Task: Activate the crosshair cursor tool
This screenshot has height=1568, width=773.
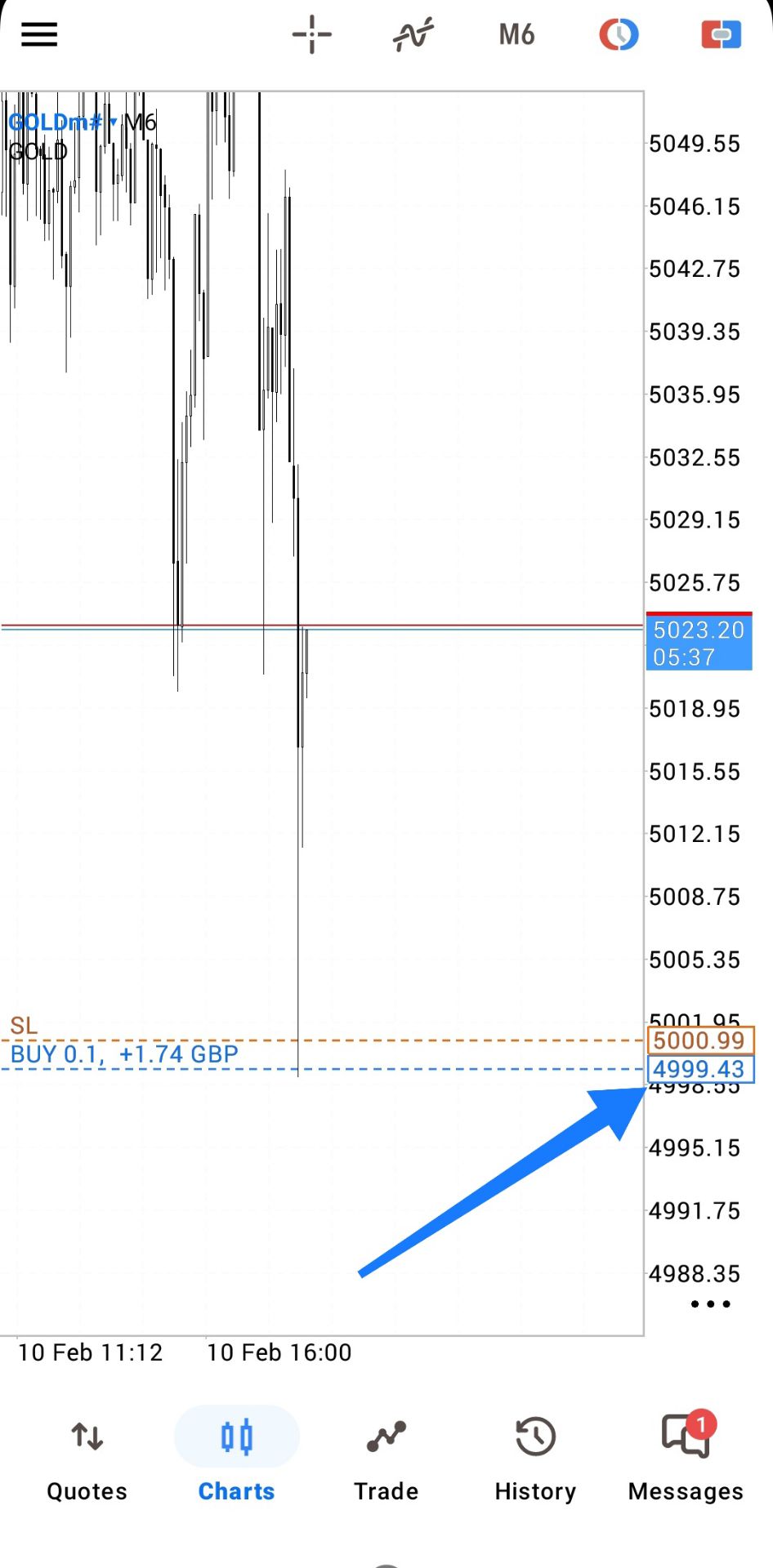Action: click(312, 34)
